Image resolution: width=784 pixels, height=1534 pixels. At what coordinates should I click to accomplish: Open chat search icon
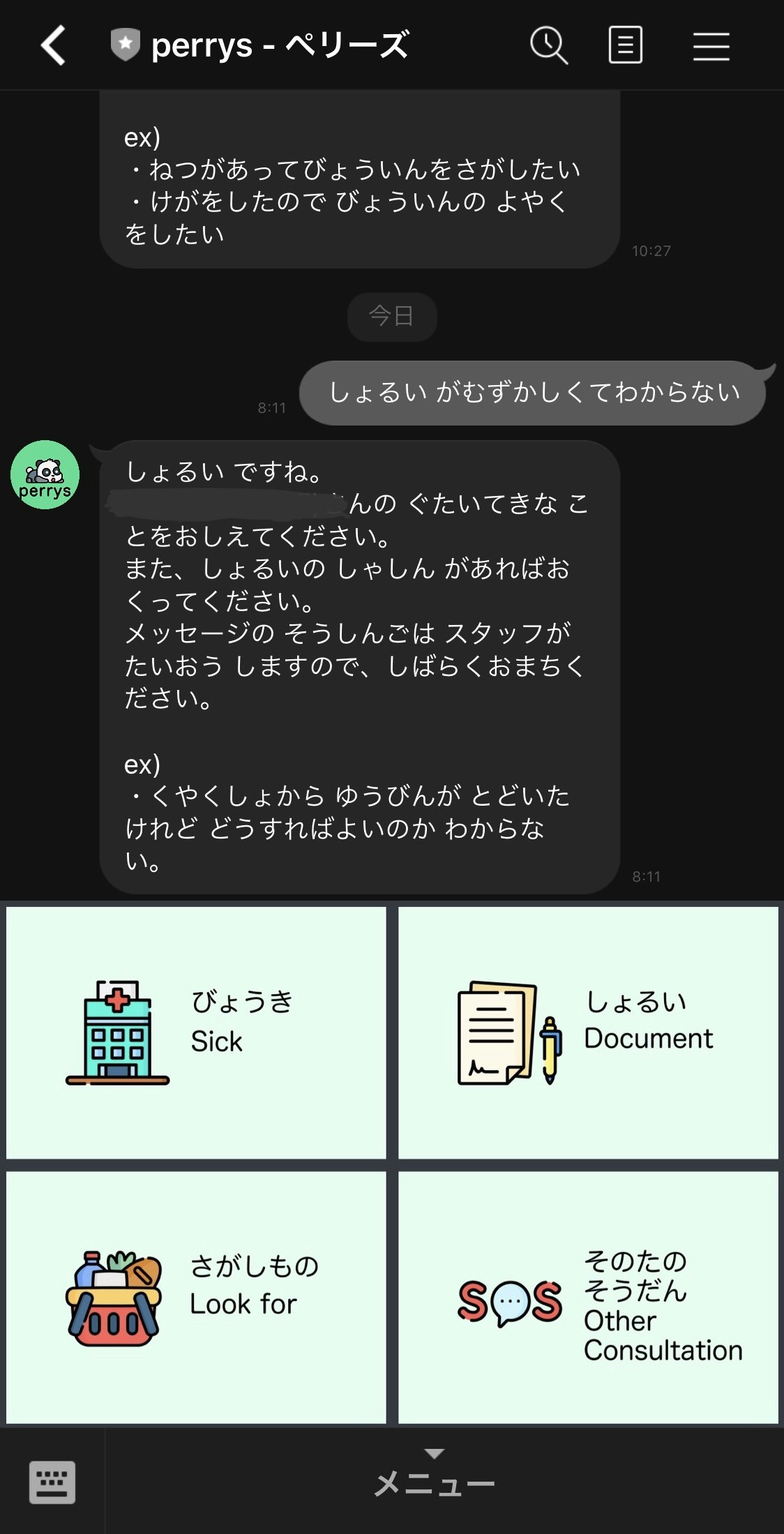[548, 45]
